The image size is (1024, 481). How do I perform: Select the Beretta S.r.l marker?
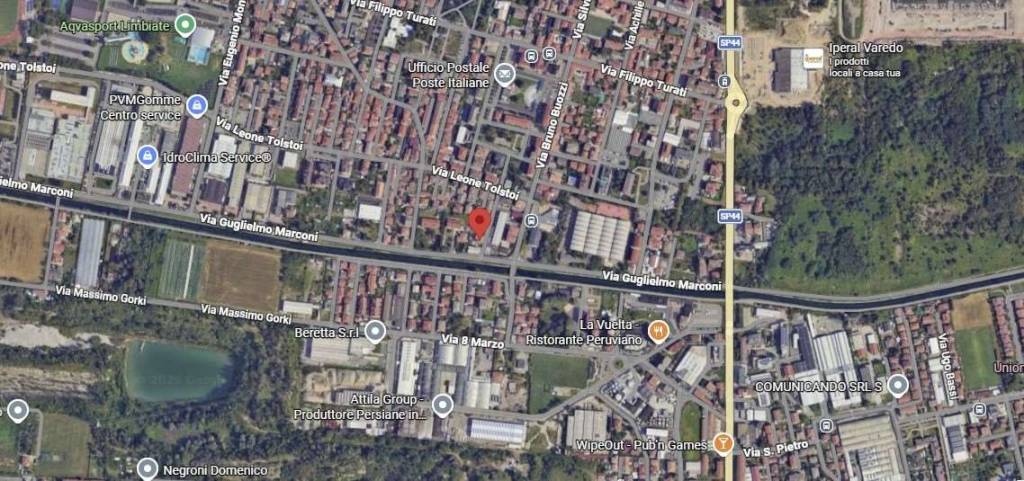pos(375,331)
